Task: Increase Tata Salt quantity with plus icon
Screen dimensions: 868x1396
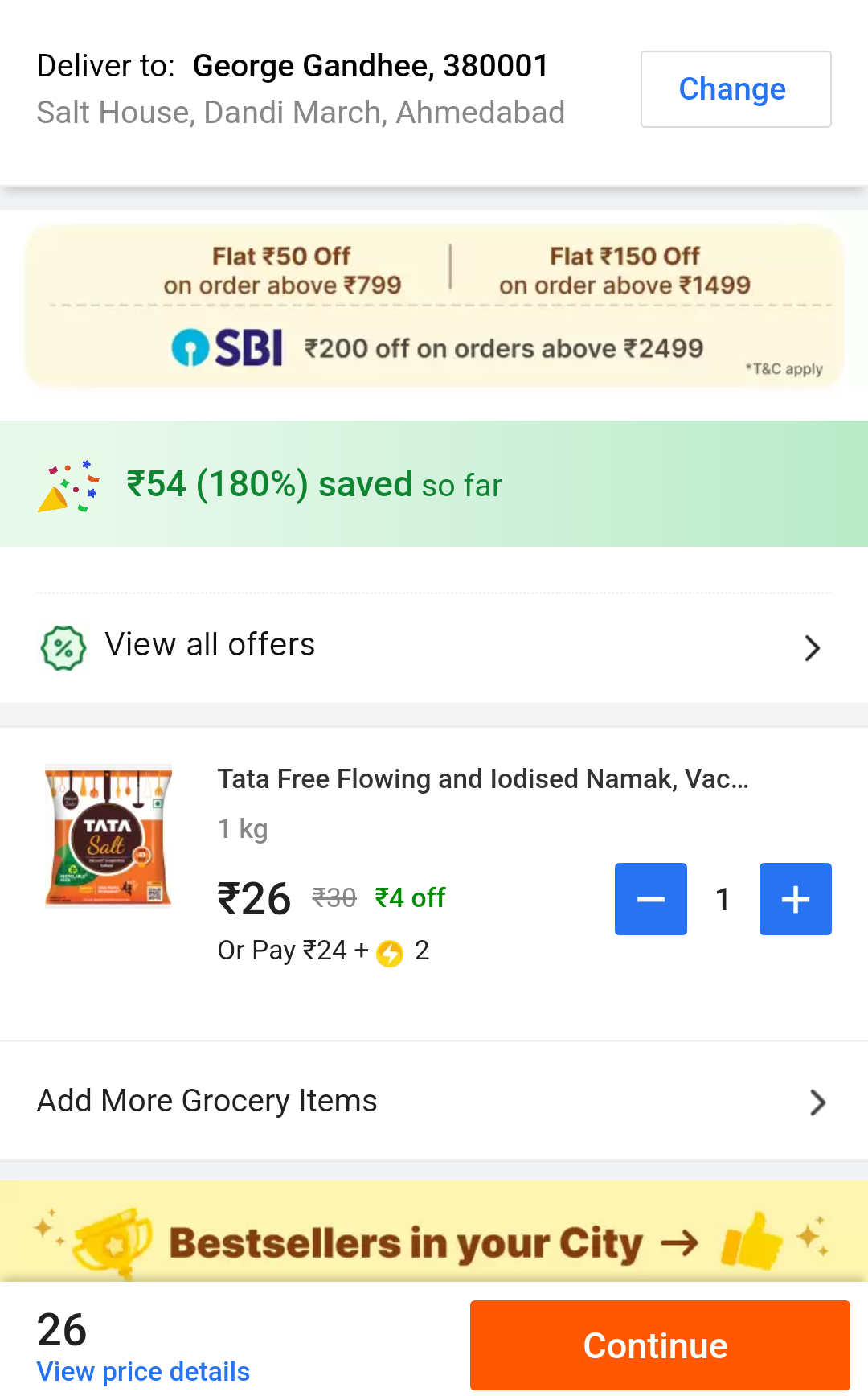Action: [x=795, y=899]
